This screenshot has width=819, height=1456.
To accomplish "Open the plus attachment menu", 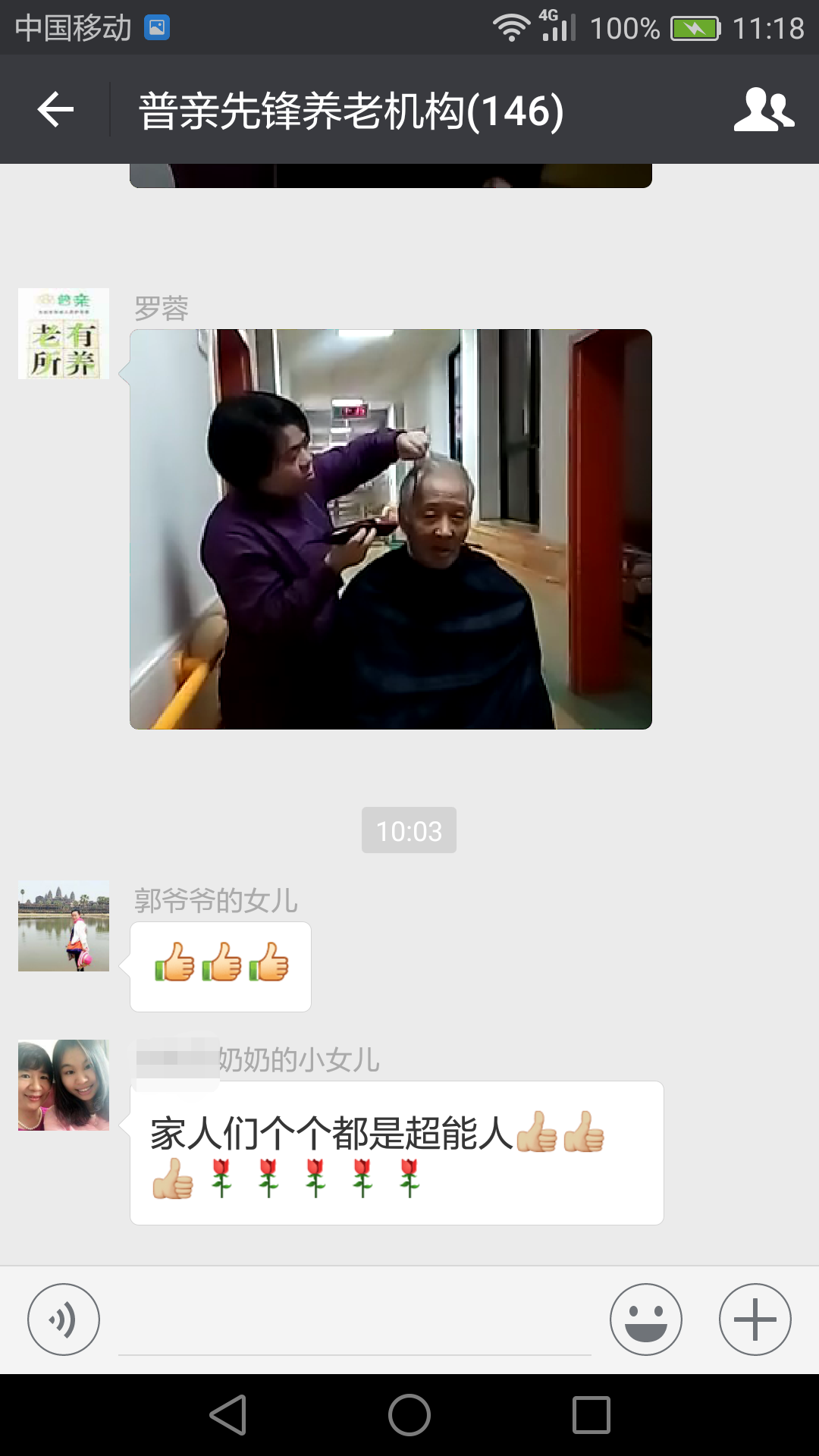I will pyautogui.click(x=755, y=1319).
